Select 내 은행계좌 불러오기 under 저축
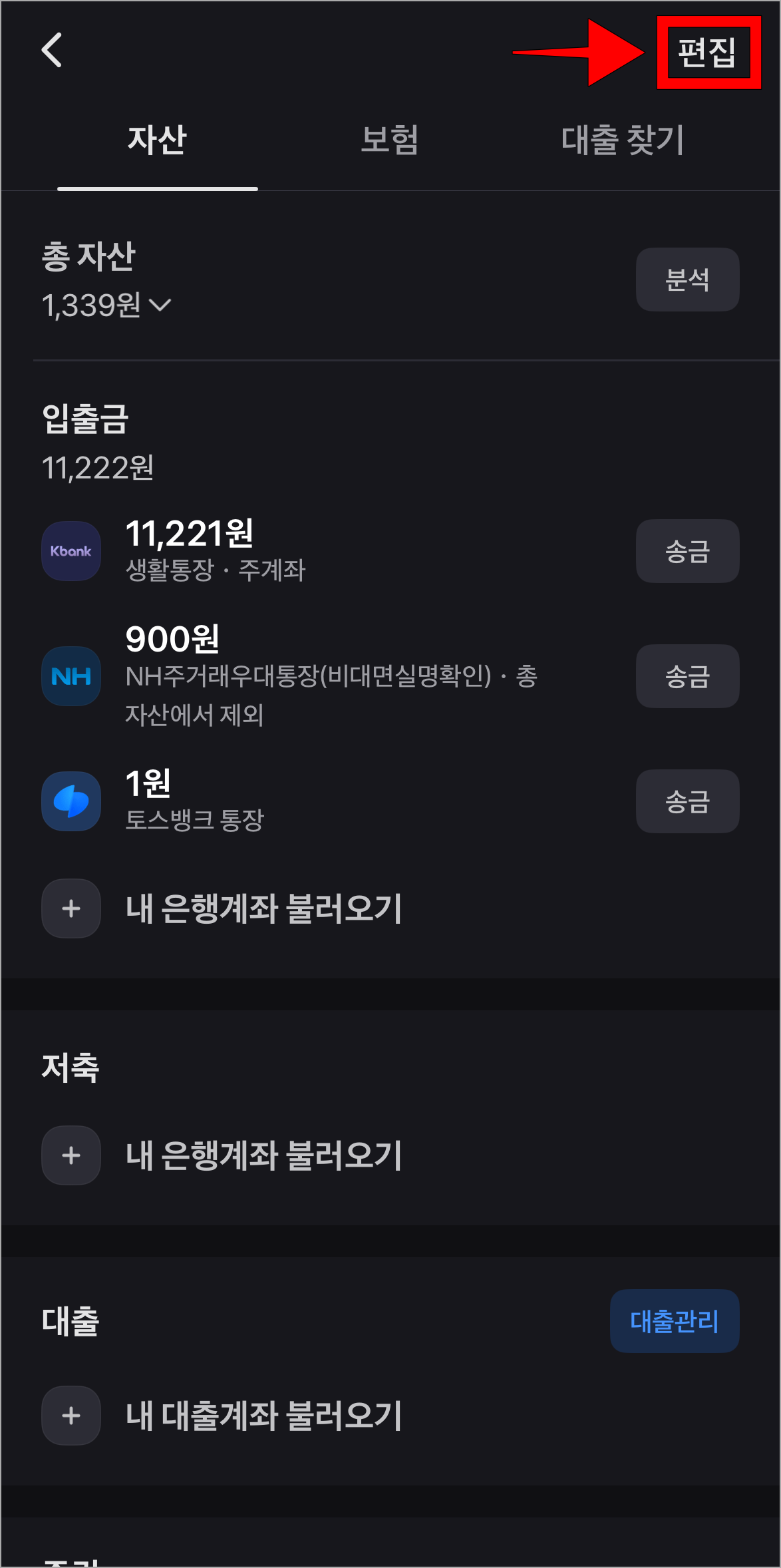 click(x=264, y=1156)
